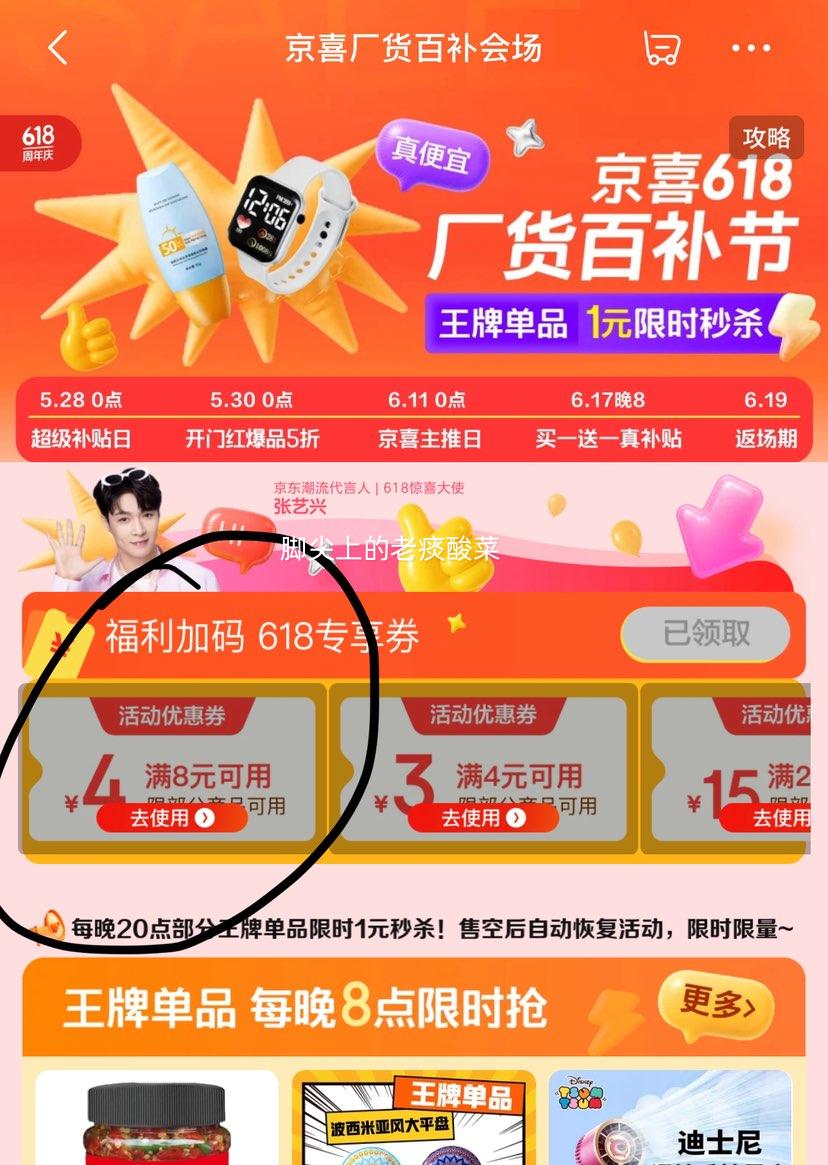Open the shopping cart icon
This screenshot has width=828, height=1165.
tap(660, 47)
